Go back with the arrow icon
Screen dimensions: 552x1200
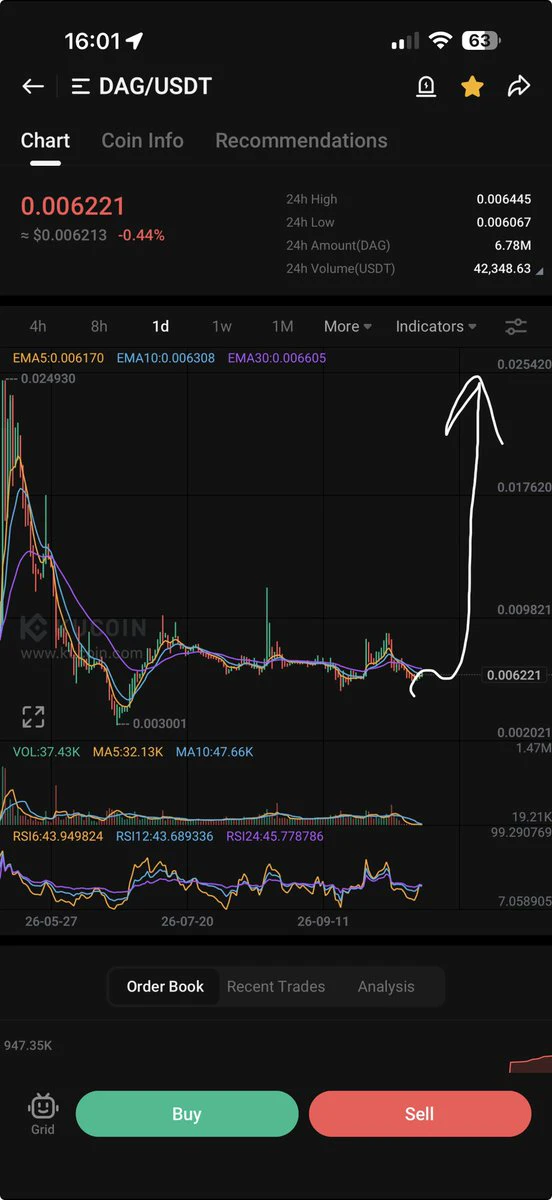33,87
